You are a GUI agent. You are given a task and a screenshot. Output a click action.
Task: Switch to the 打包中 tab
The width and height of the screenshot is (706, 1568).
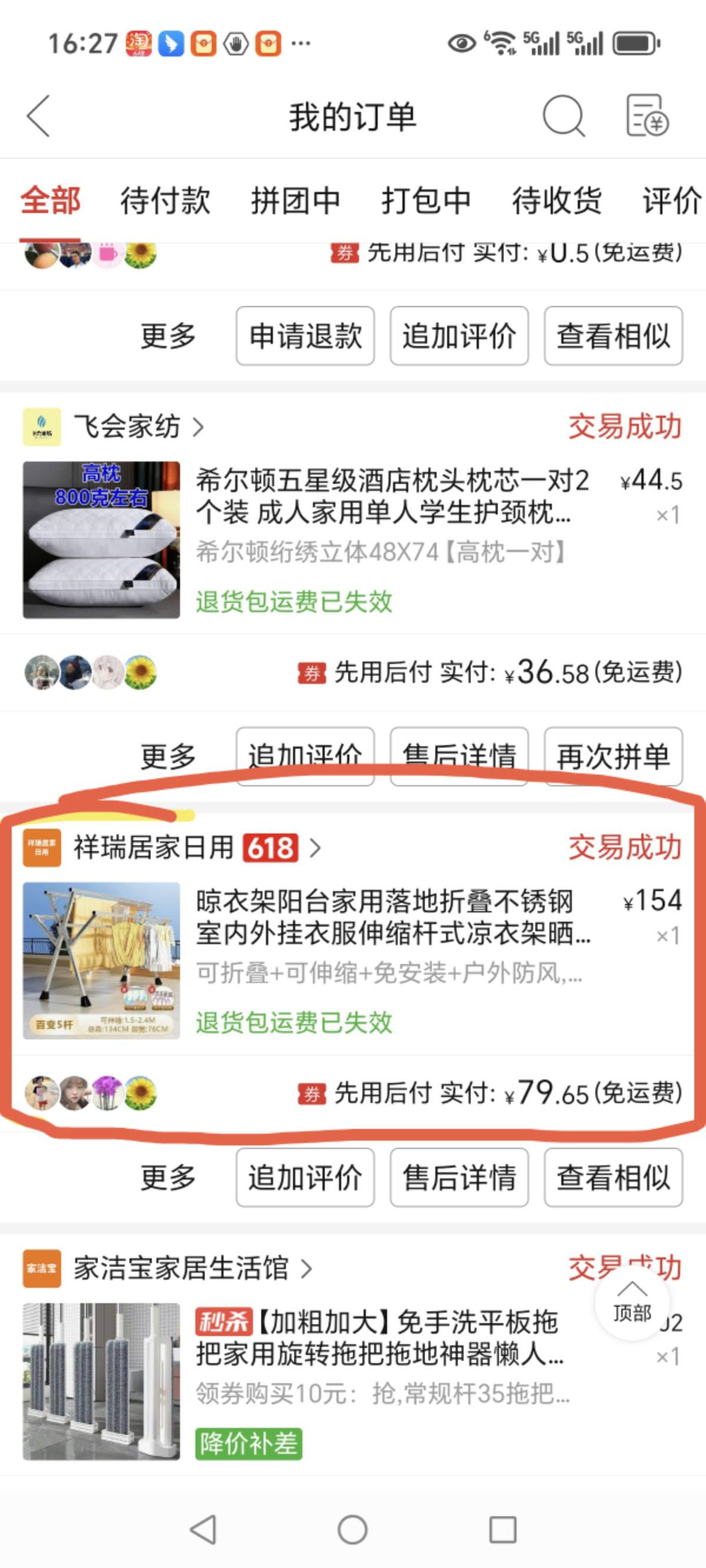coord(426,201)
